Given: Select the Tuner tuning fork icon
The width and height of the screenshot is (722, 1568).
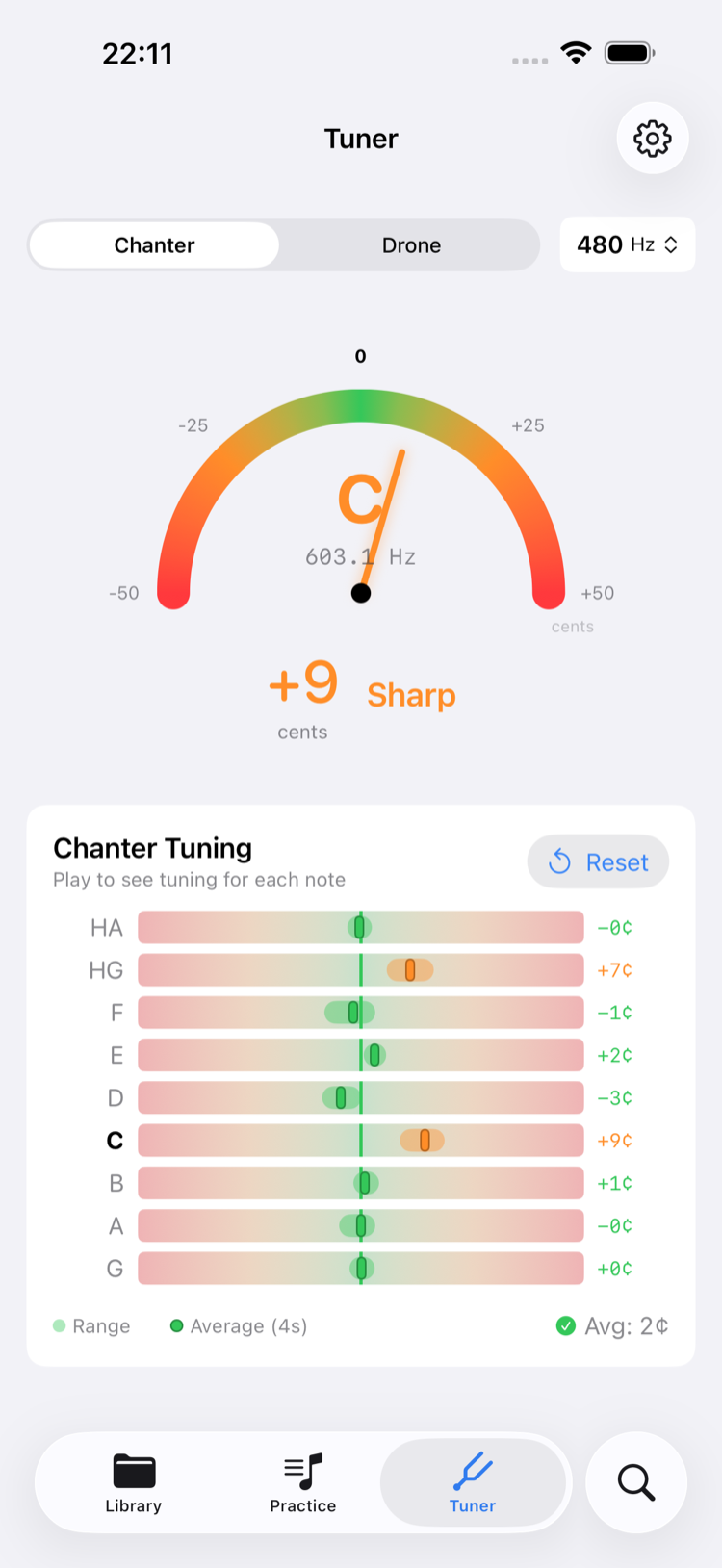Looking at the screenshot, I should coord(472,1471).
